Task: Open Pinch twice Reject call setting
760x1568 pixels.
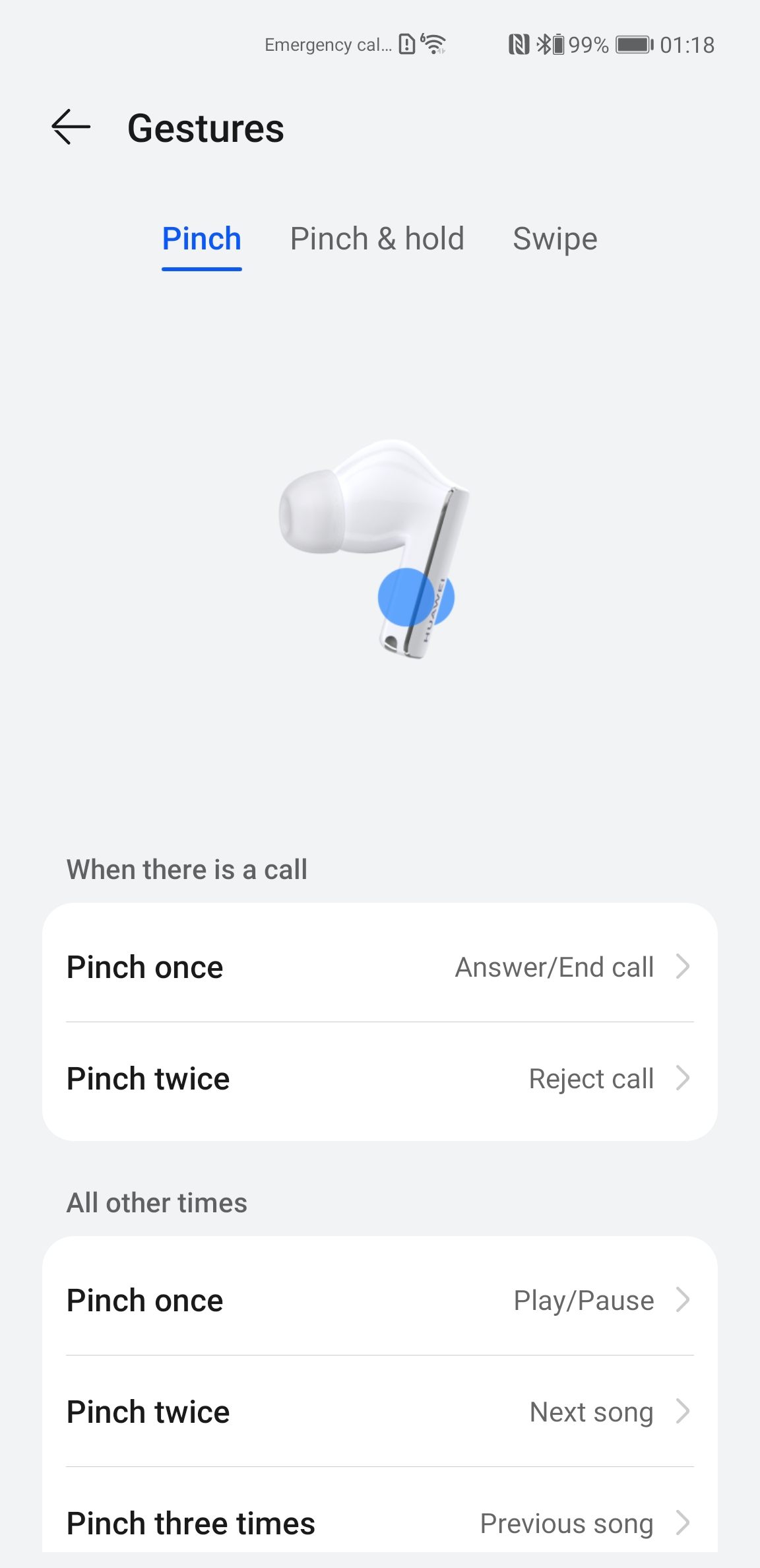Action: tap(380, 1079)
